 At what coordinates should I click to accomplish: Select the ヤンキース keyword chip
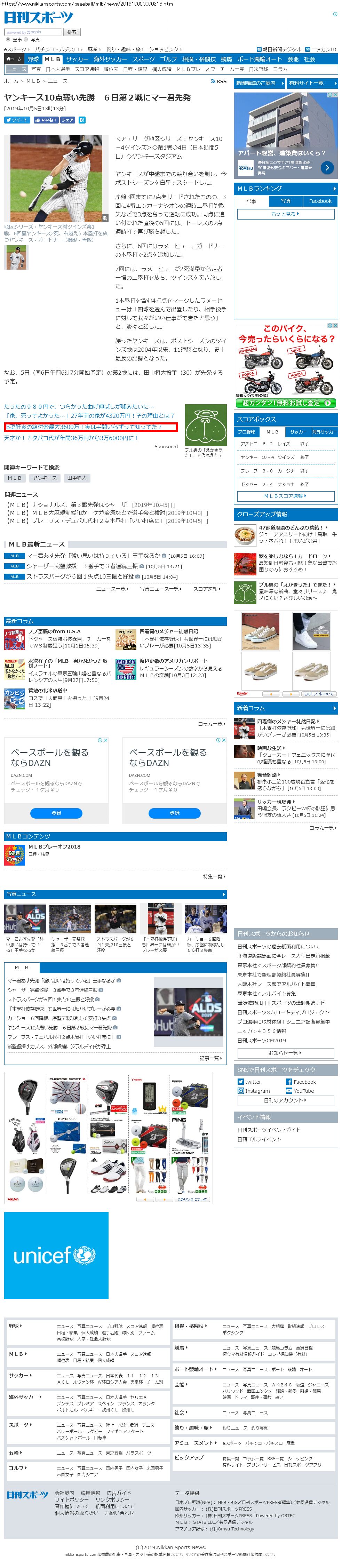click(45, 478)
